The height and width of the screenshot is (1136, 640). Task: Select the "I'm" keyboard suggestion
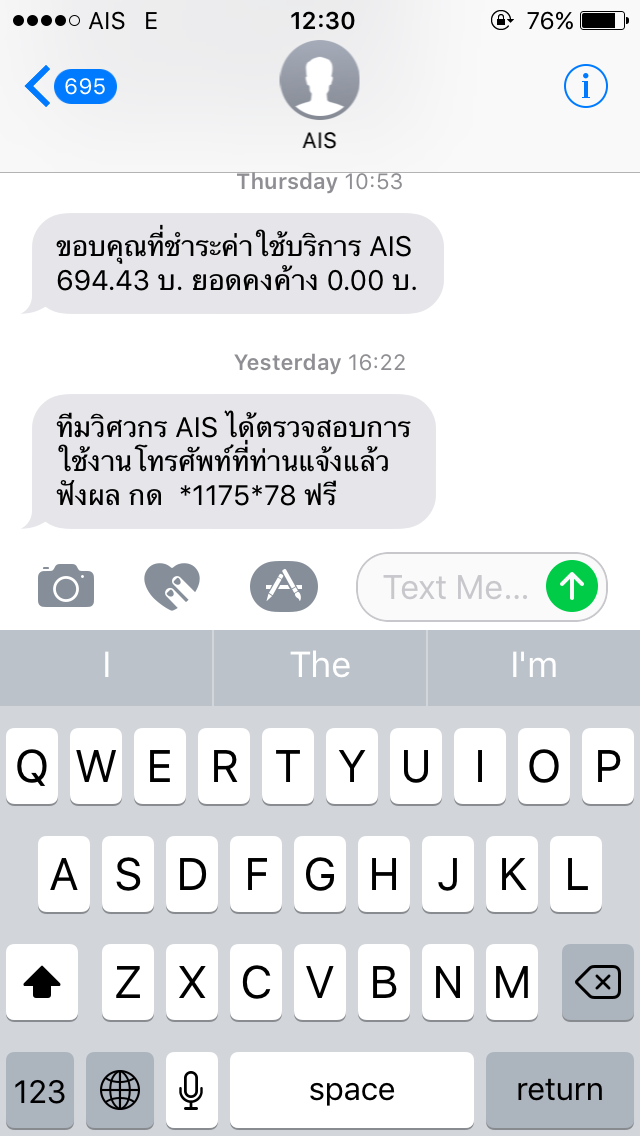[533, 666]
